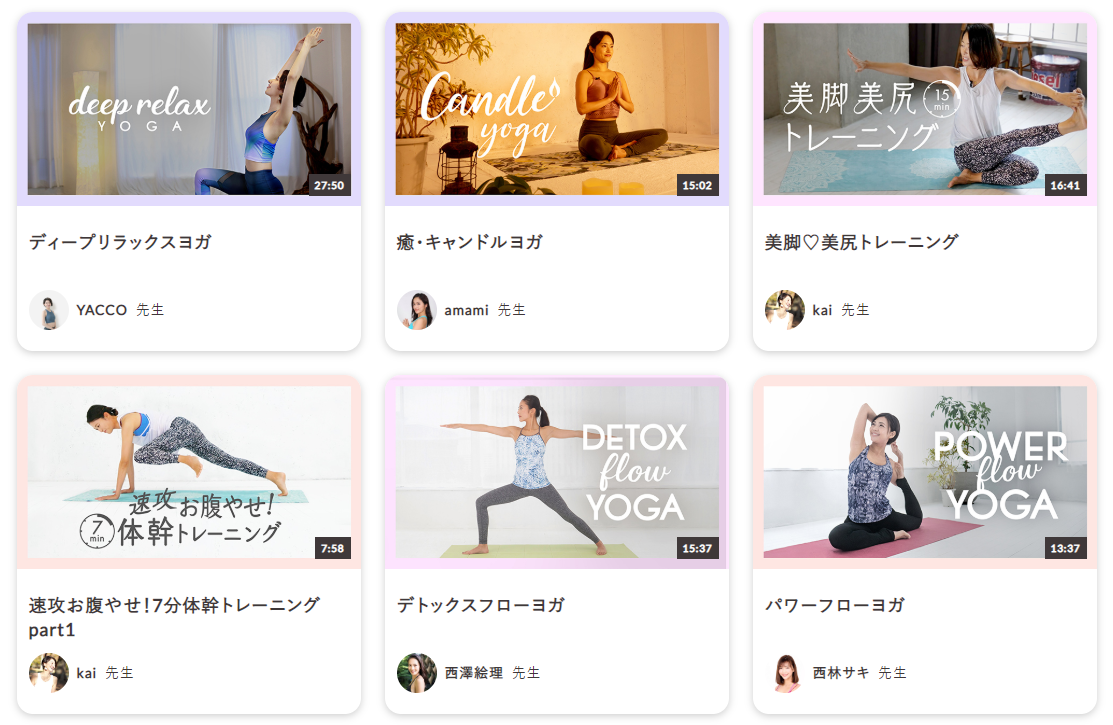Play the 癒・キャンドルヨガ lesson
This screenshot has height=725, width=1113.
pos(557,110)
